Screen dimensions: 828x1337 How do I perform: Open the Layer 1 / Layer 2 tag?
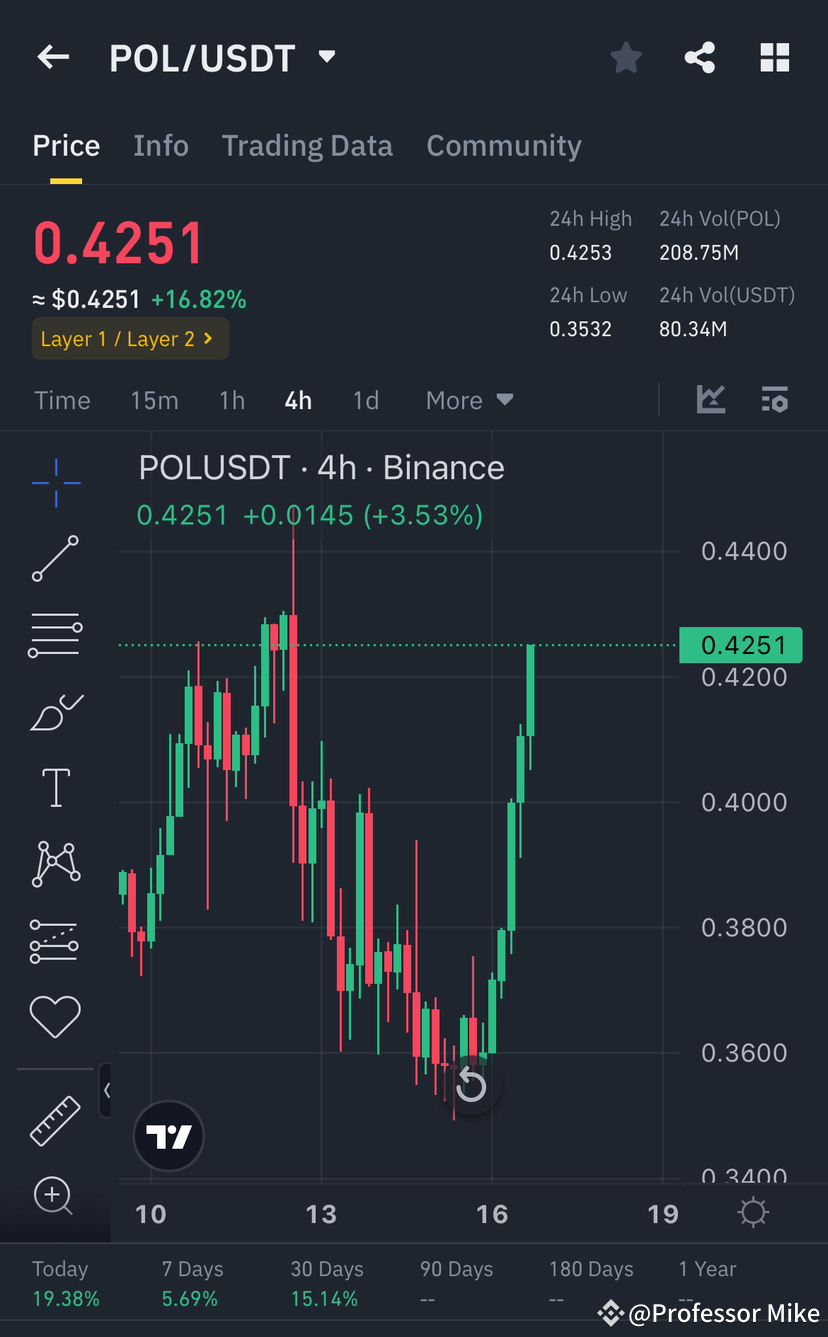(130, 338)
